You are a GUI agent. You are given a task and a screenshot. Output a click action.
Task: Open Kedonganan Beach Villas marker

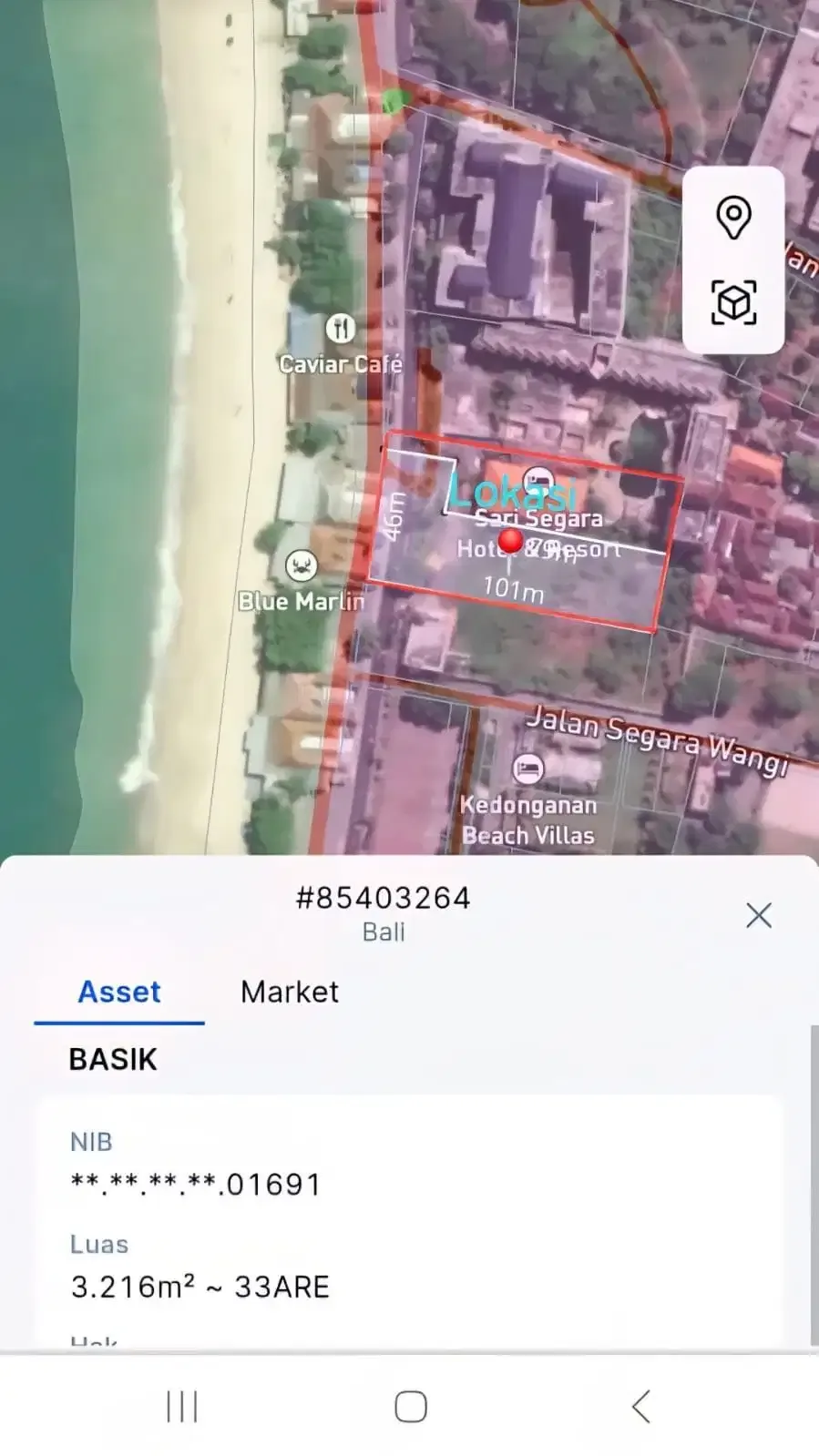click(527, 769)
